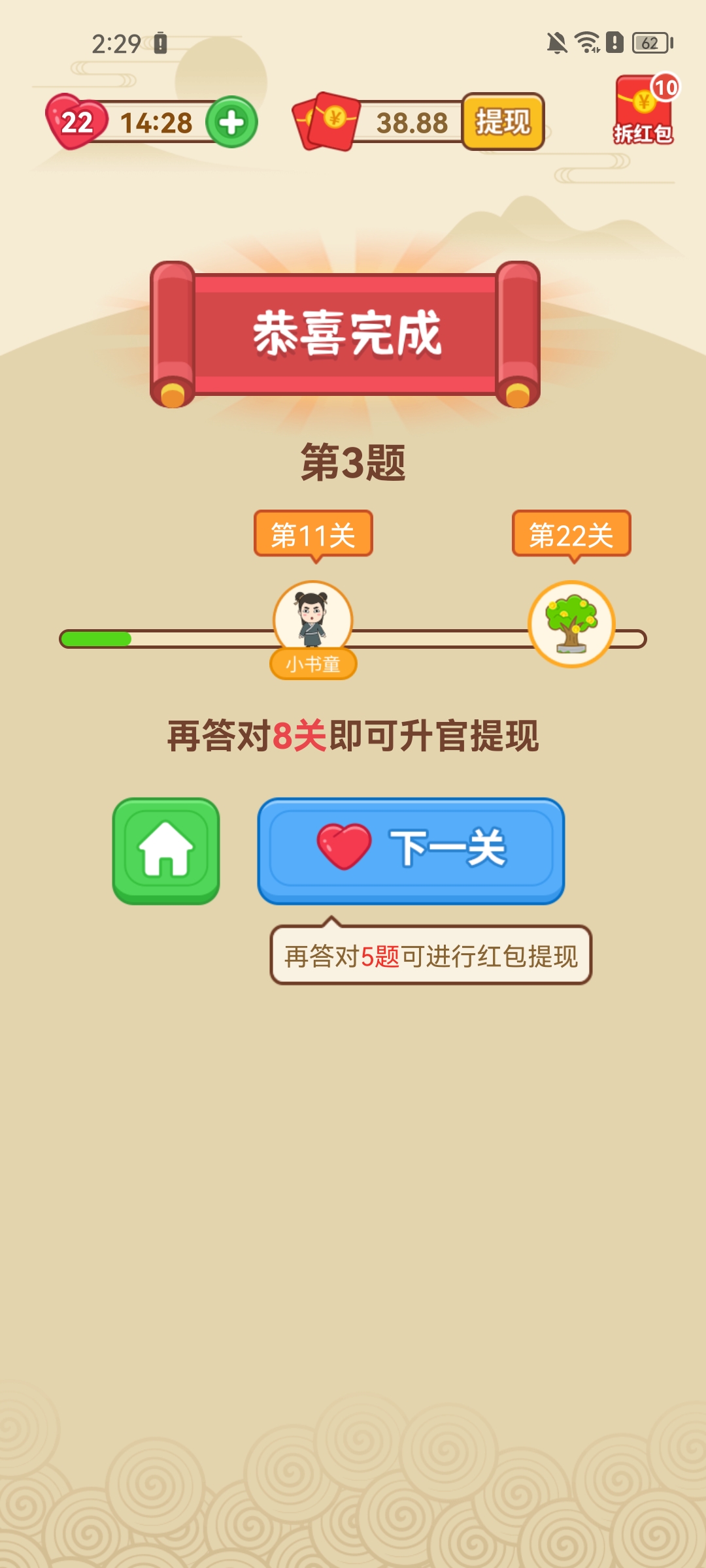Go back to the home screen

(x=166, y=851)
